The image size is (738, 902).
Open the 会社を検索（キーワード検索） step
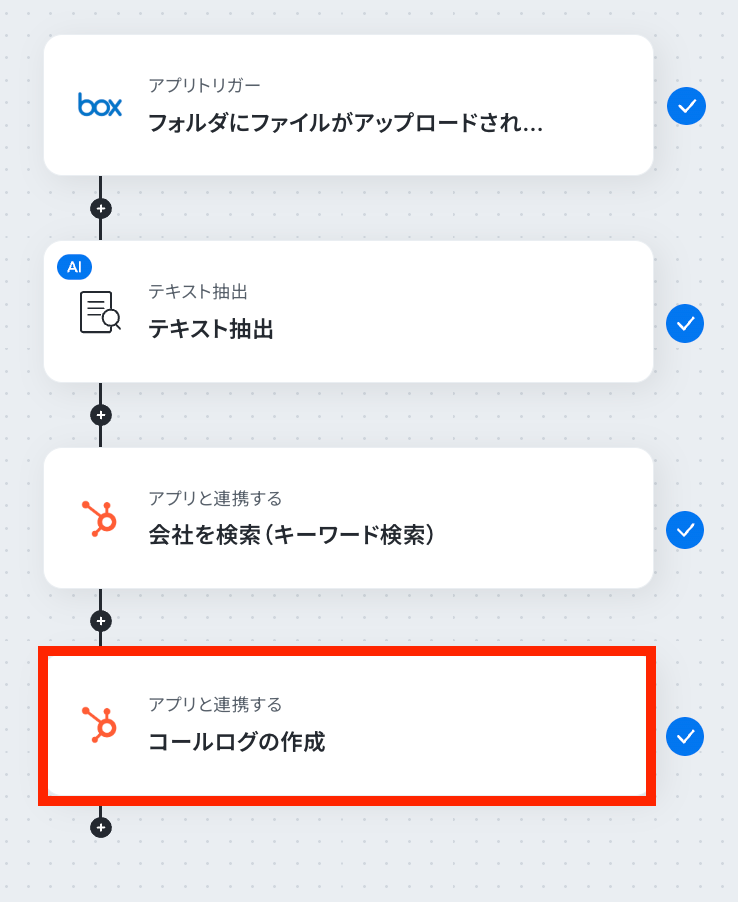click(347, 518)
